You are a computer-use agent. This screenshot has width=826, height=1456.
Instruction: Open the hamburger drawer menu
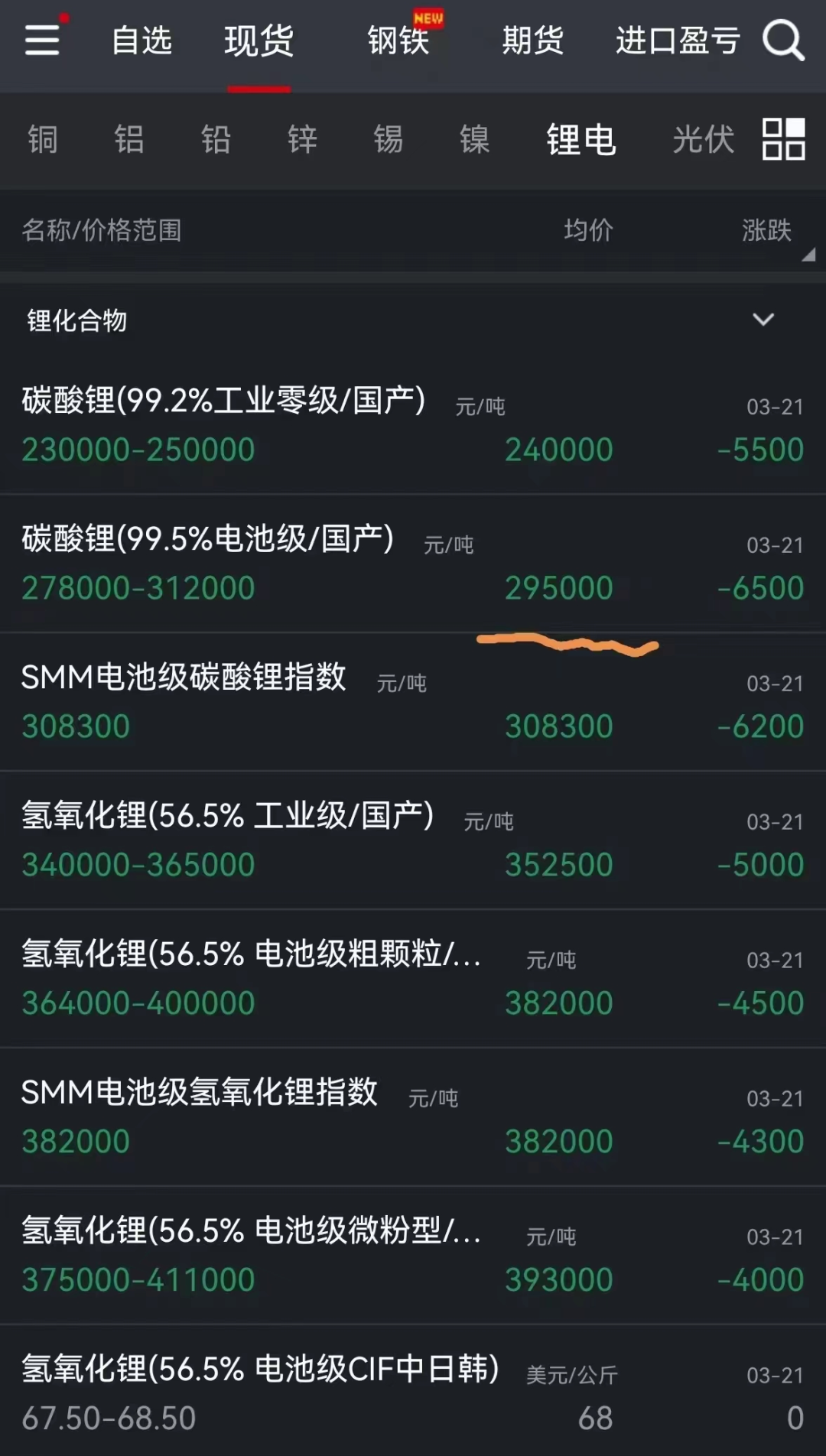tap(42, 39)
